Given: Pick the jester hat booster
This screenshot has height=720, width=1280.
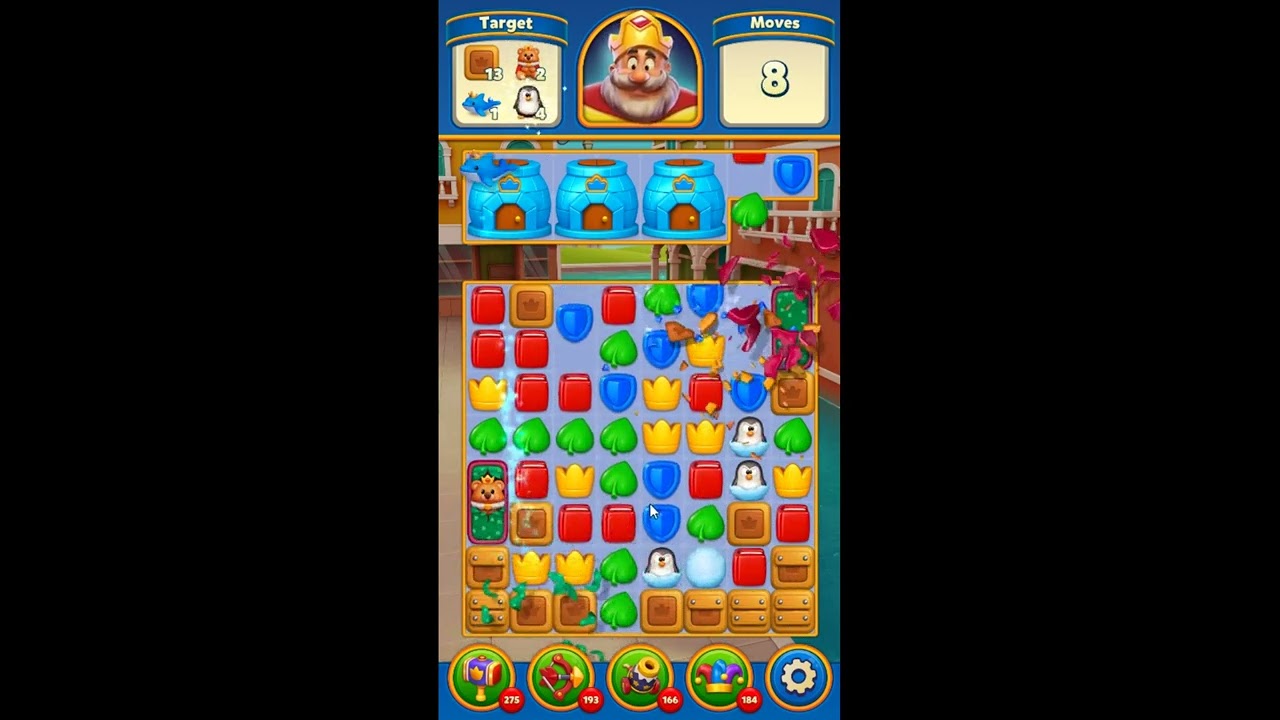Looking at the screenshot, I should click(x=719, y=677).
